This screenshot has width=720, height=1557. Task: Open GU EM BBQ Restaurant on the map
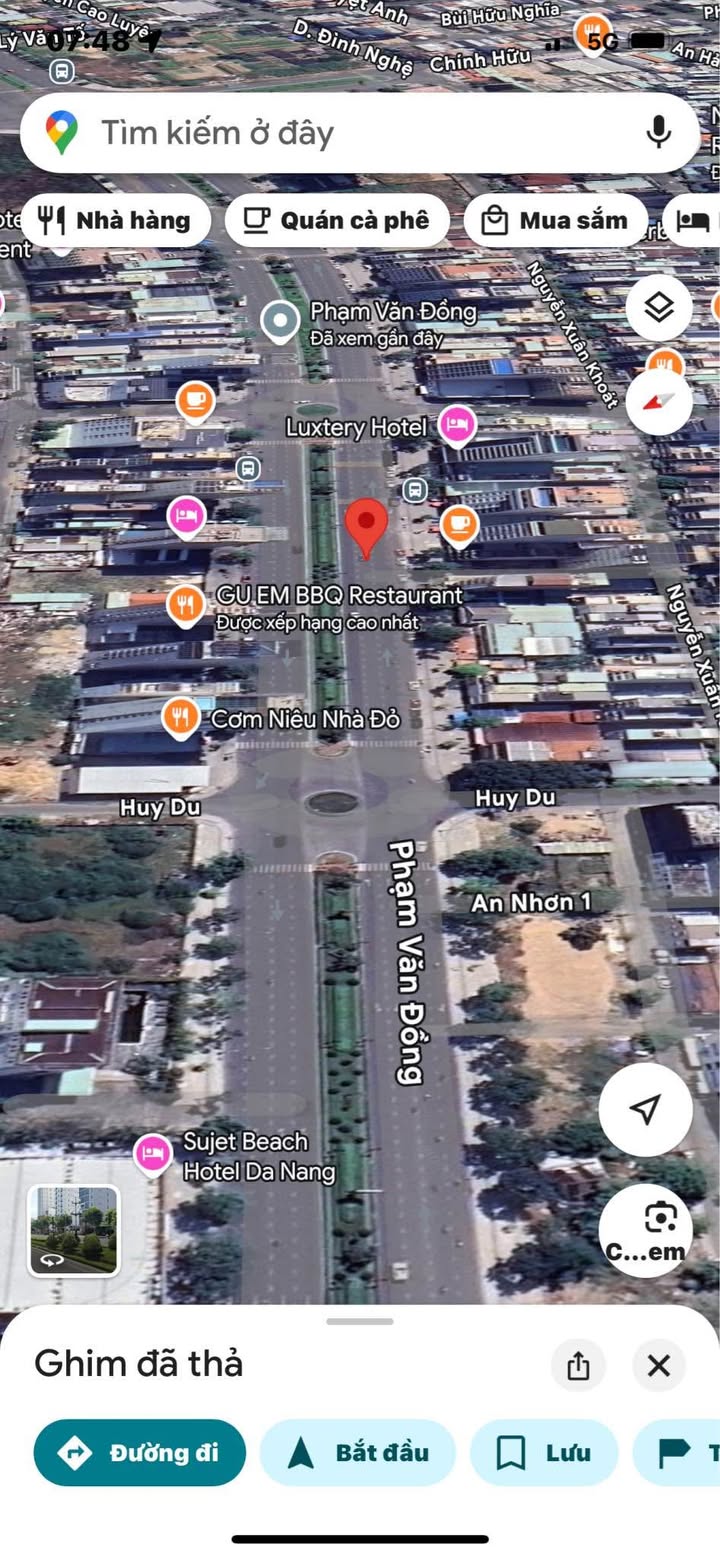click(185, 604)
